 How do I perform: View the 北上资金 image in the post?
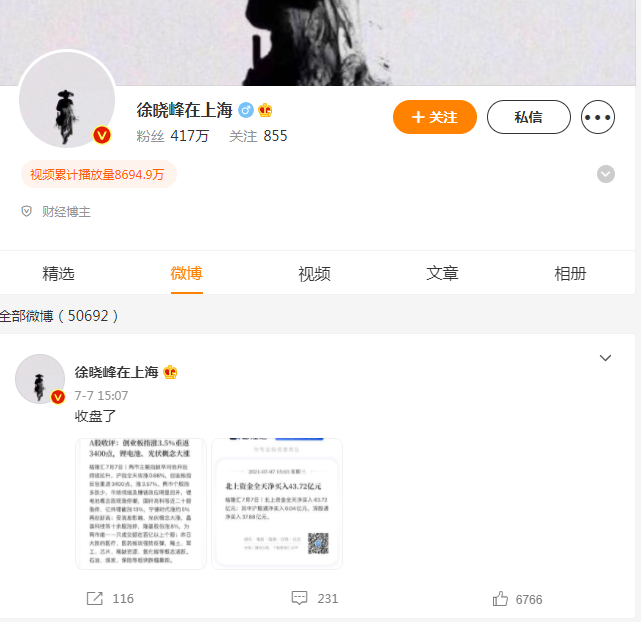(x=277, y=504)
